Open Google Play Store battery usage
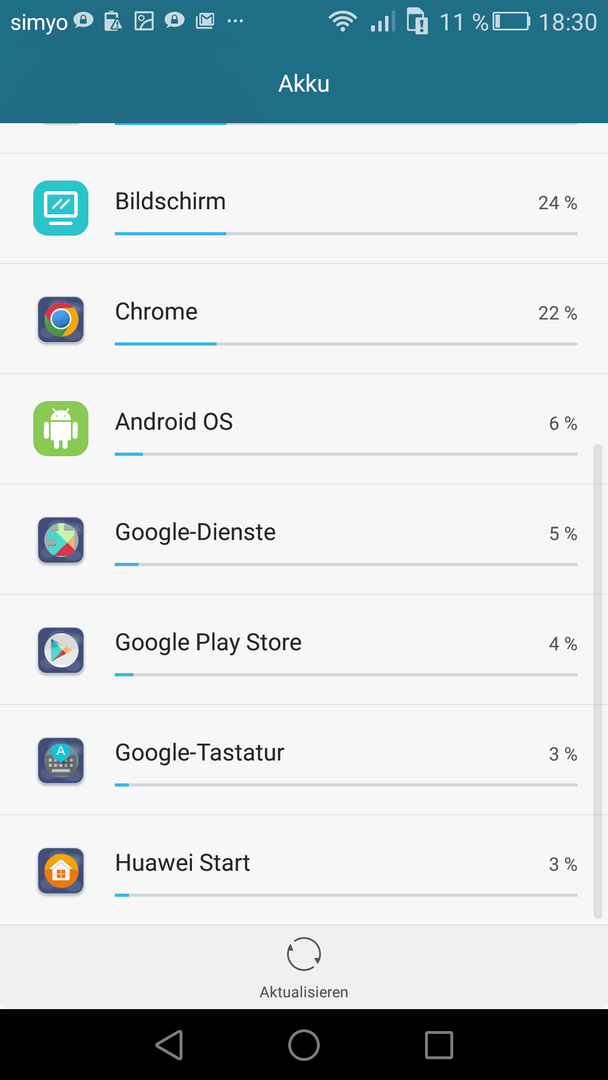 pyautogui.click(x=304, y=650)
